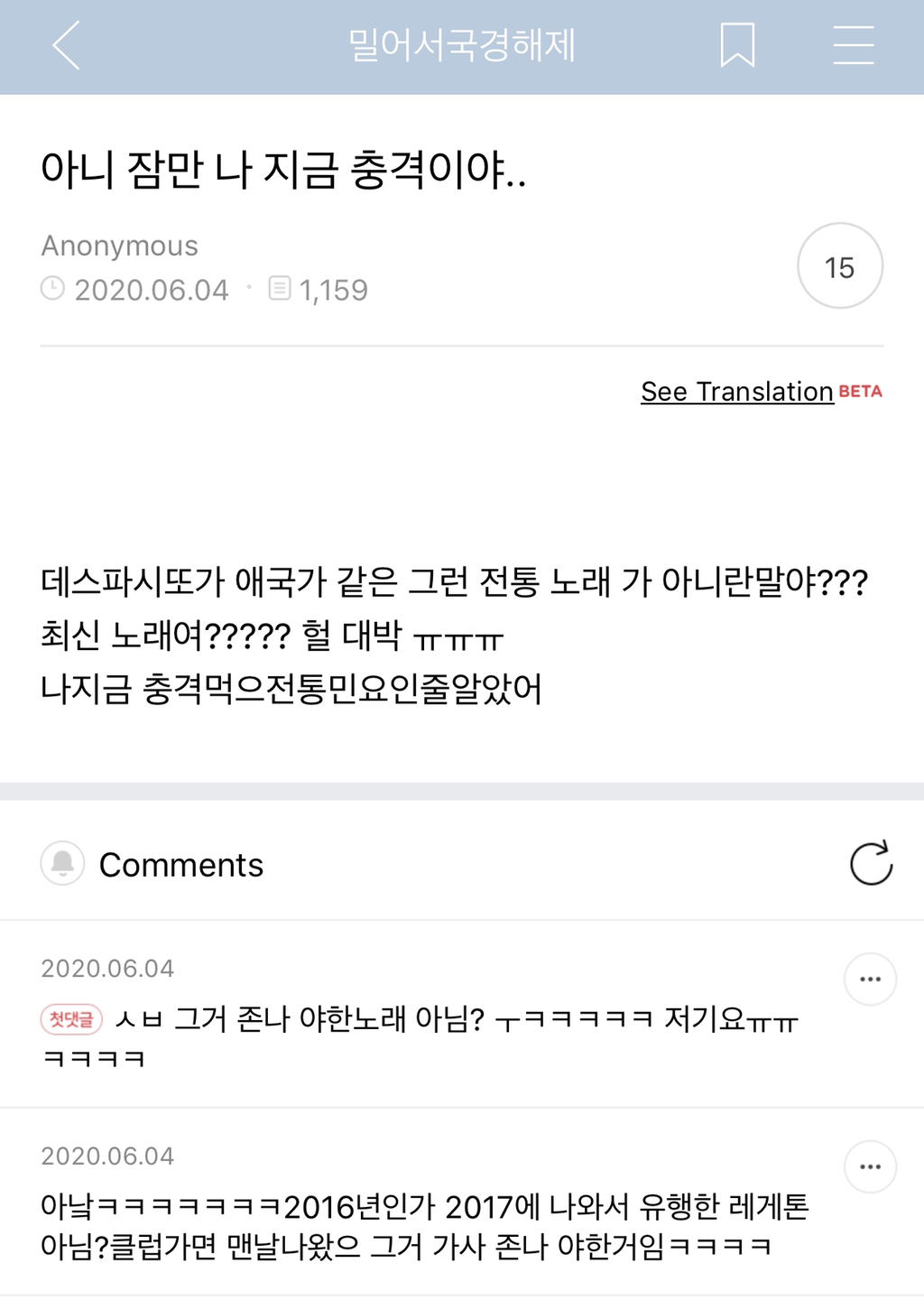Tap the comment notification bell icon

pos(62,865)
